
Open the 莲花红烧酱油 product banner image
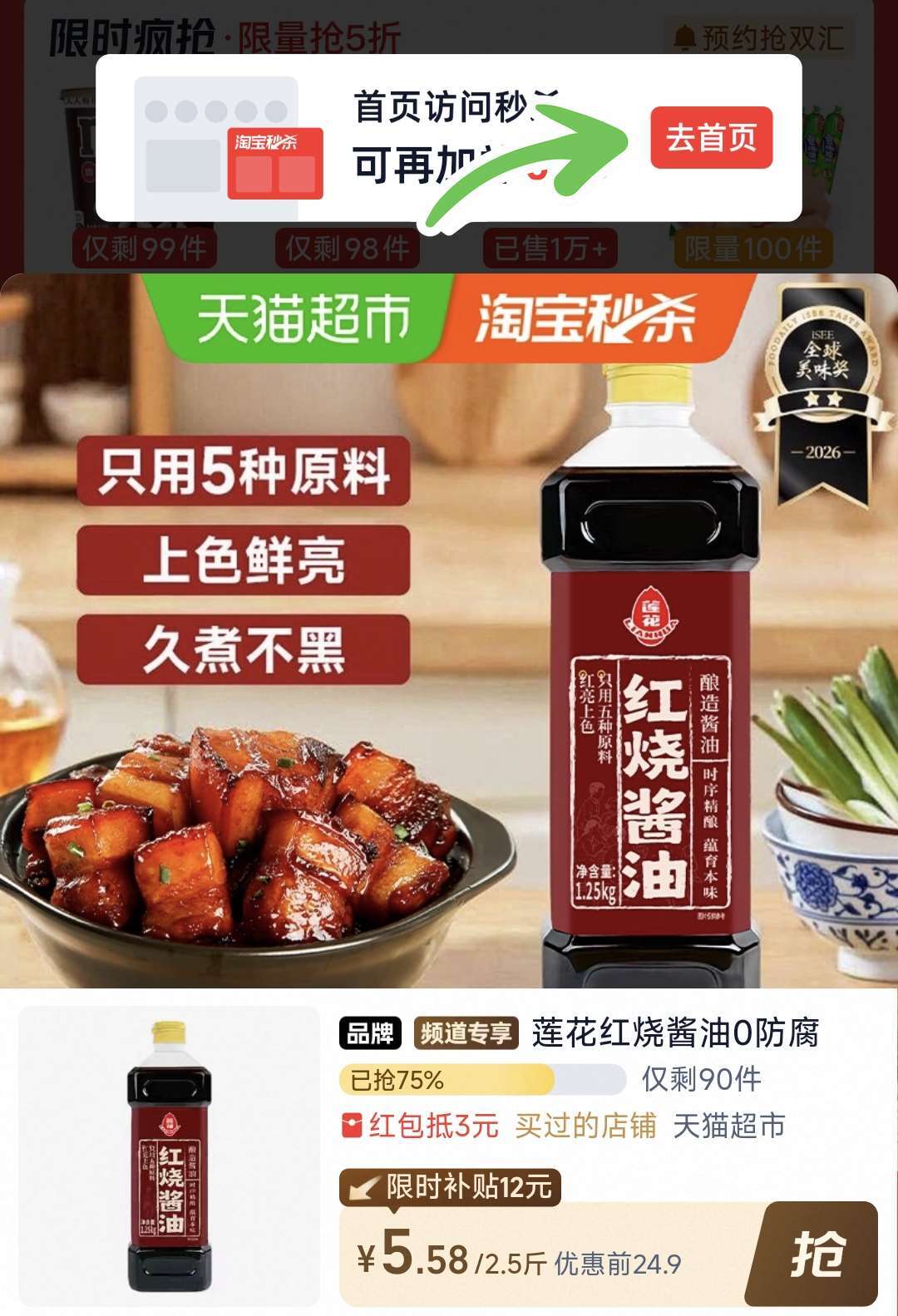(449, 631)
